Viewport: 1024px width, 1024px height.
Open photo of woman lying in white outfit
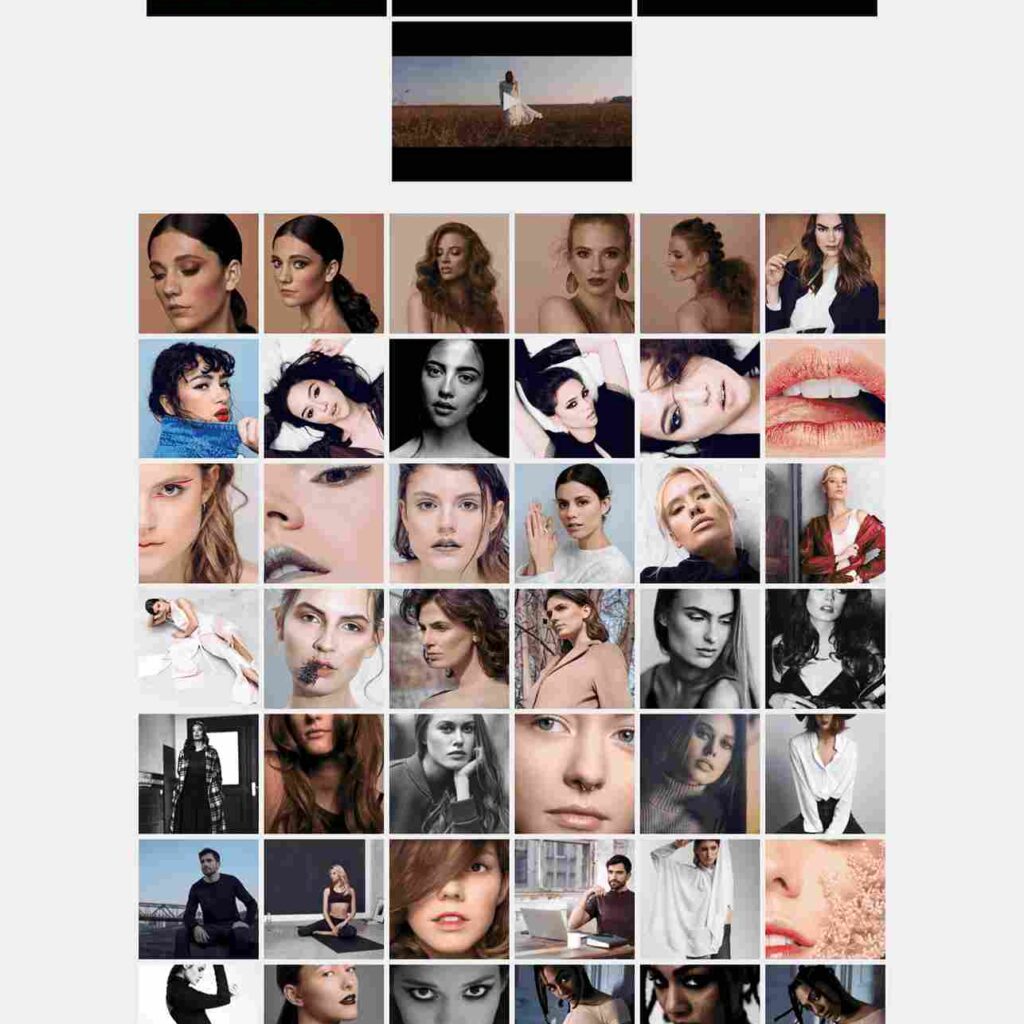tap(198, 648)
